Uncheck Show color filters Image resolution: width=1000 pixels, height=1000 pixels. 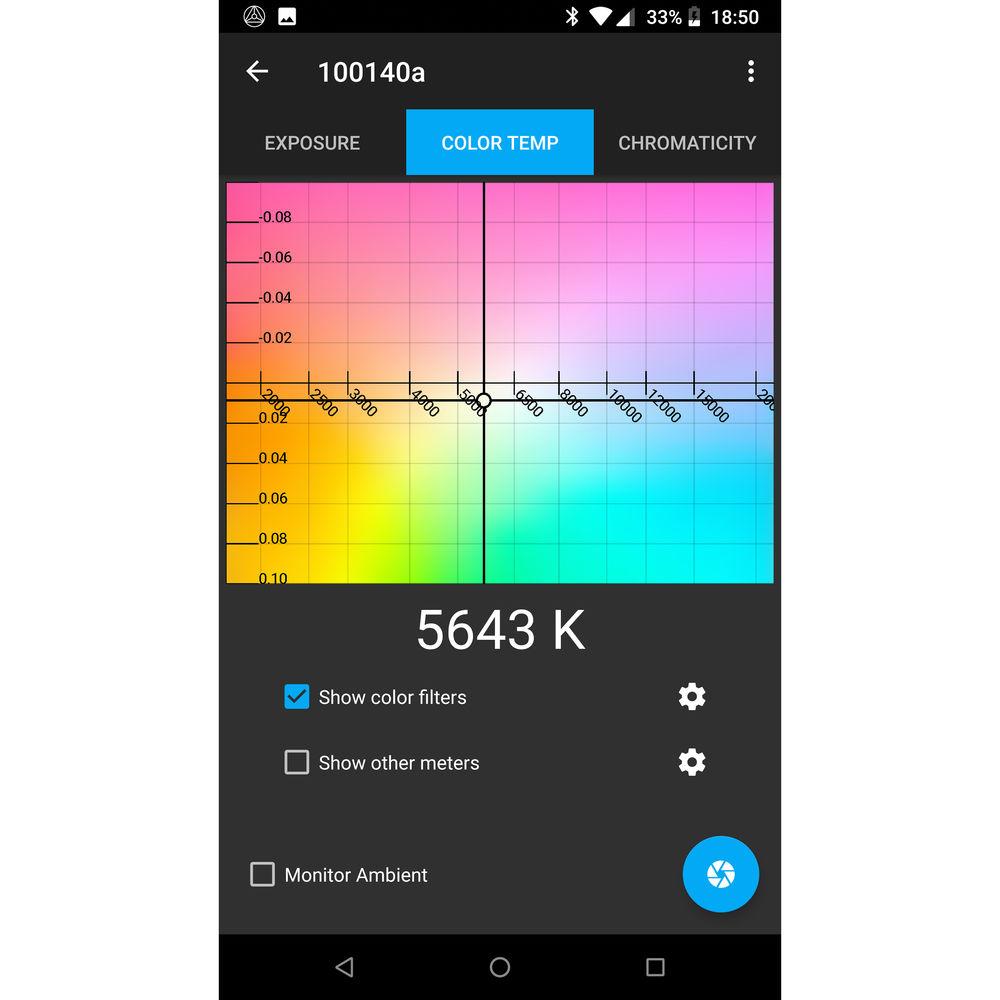[297, 697]
